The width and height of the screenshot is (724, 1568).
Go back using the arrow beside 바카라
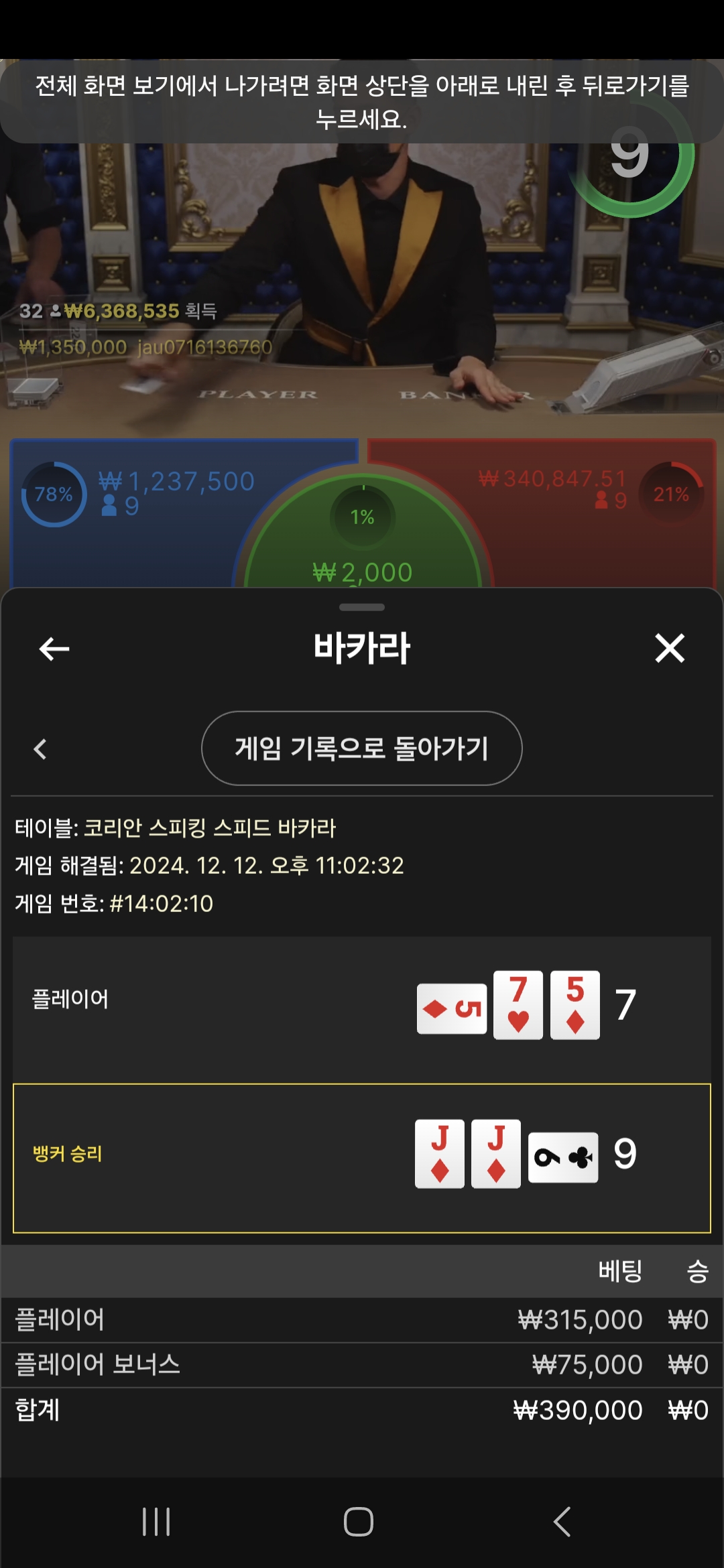[54, 649]
